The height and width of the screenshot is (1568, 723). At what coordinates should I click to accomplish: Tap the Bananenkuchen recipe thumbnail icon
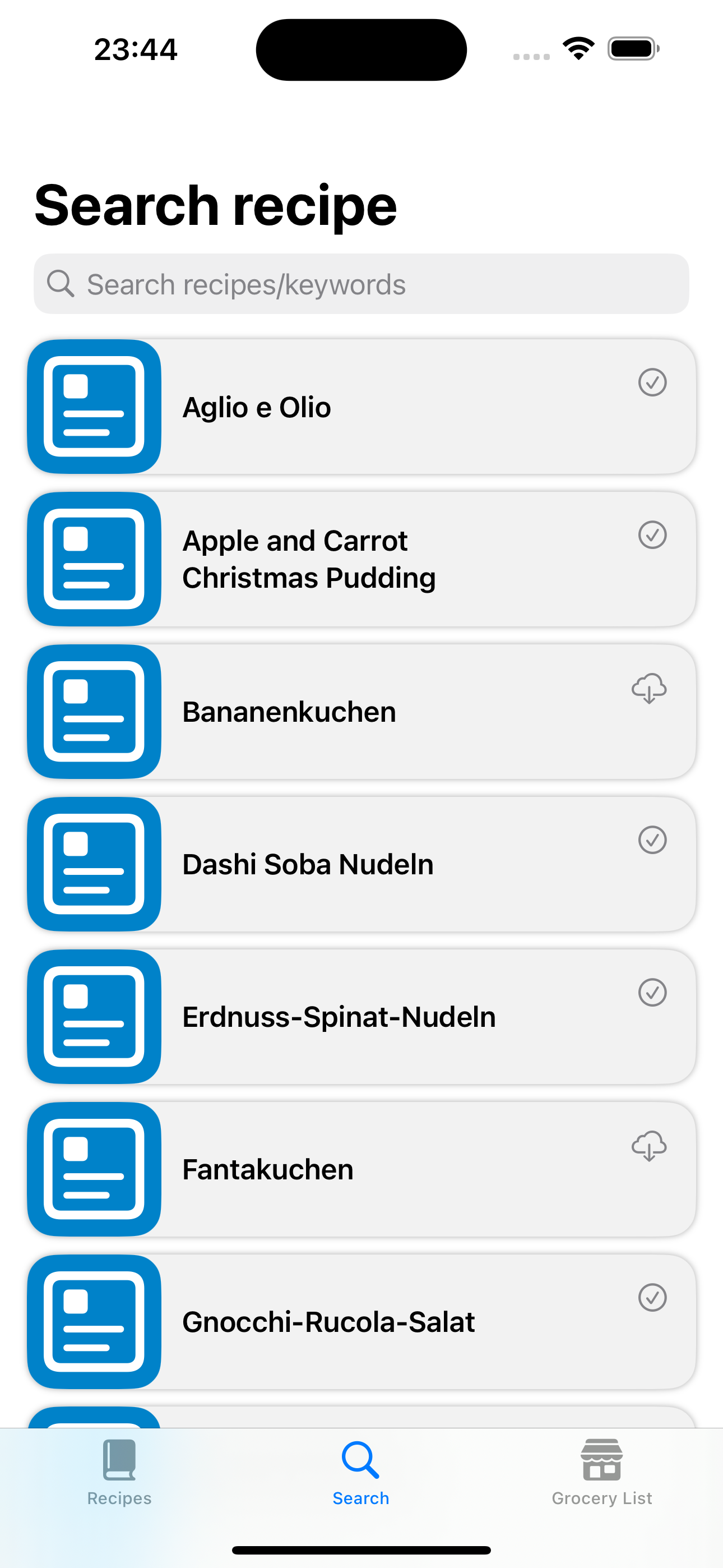coord(94,712)
